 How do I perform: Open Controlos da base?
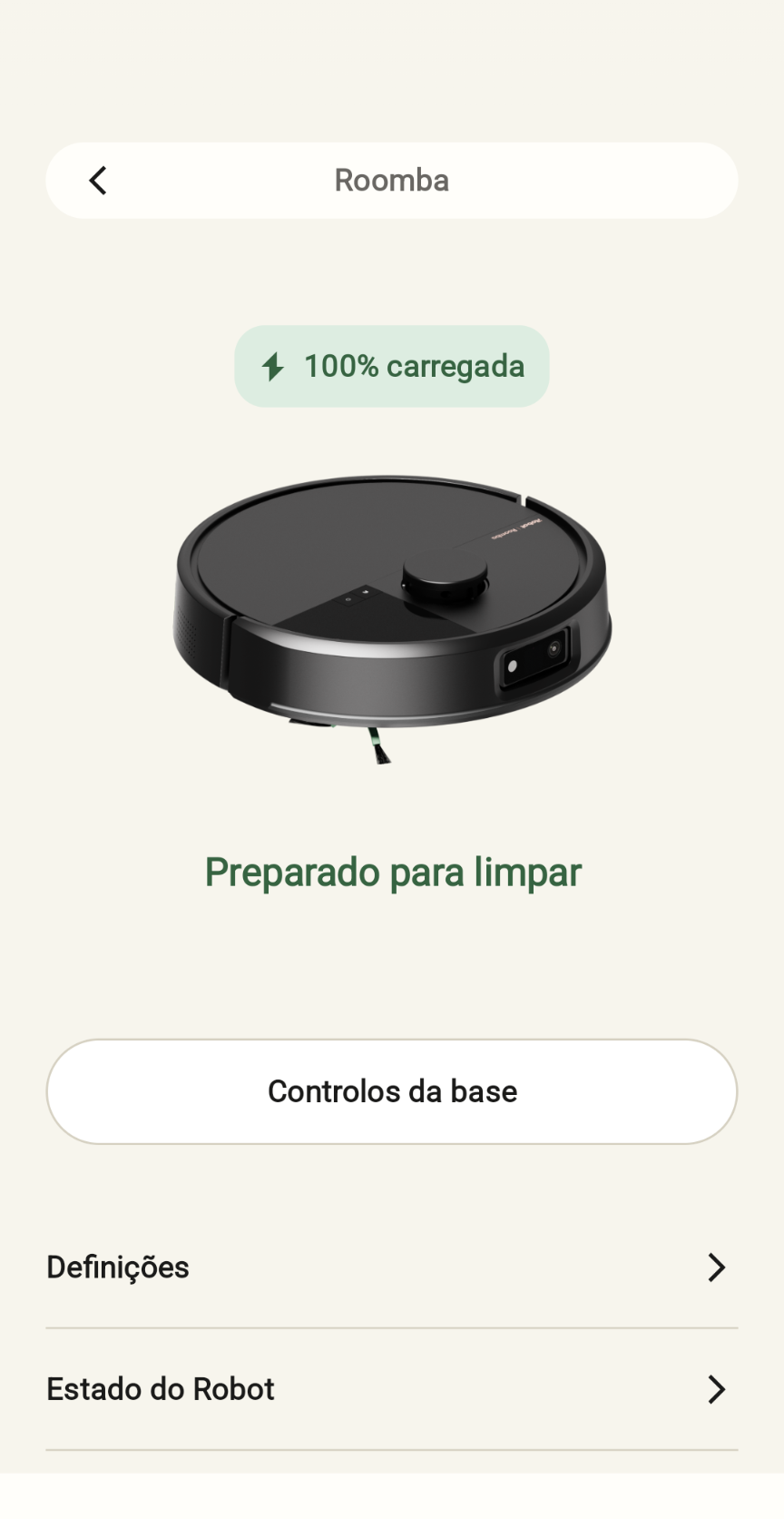tap(392, 1091)
